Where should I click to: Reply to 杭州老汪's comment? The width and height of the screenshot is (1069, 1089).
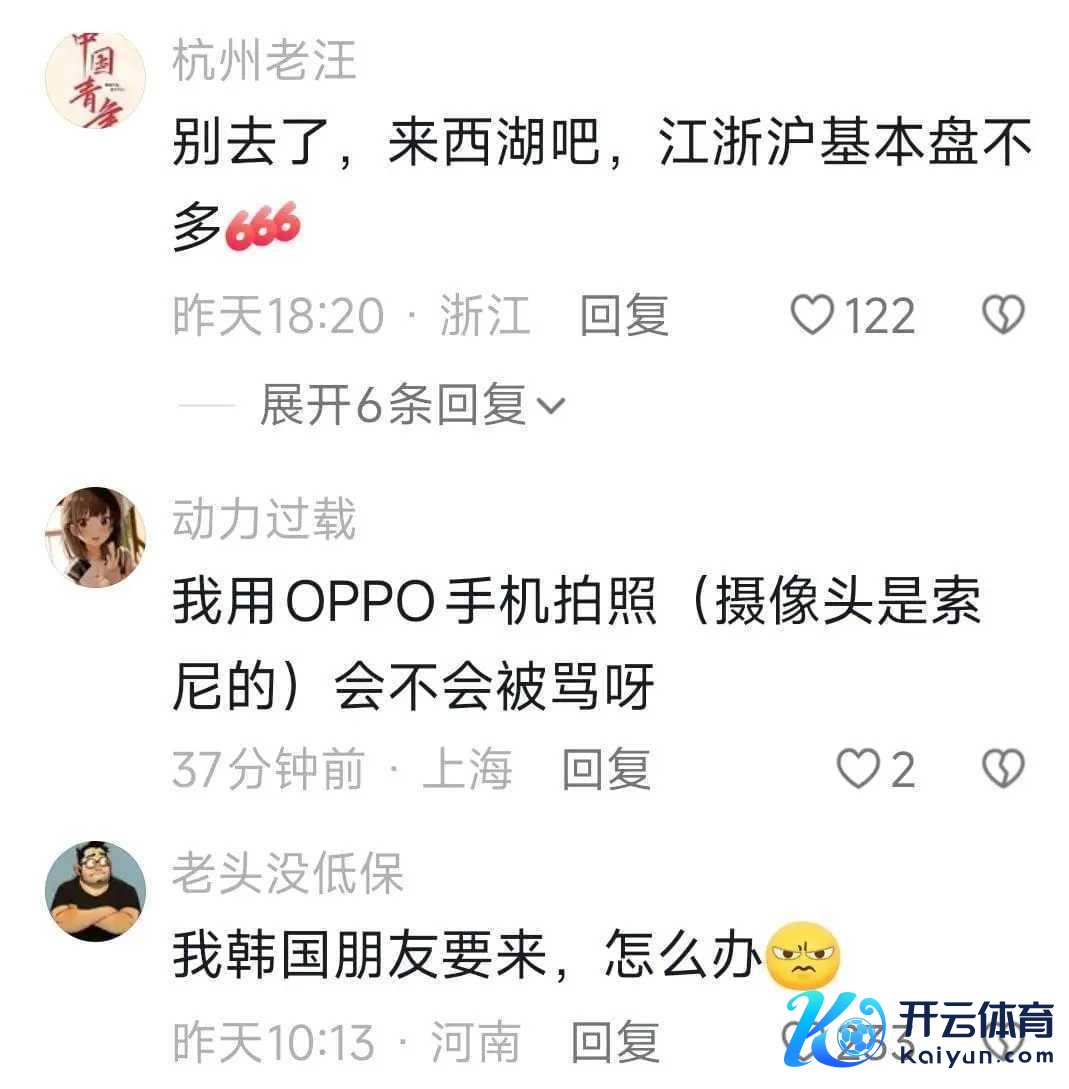625,317
